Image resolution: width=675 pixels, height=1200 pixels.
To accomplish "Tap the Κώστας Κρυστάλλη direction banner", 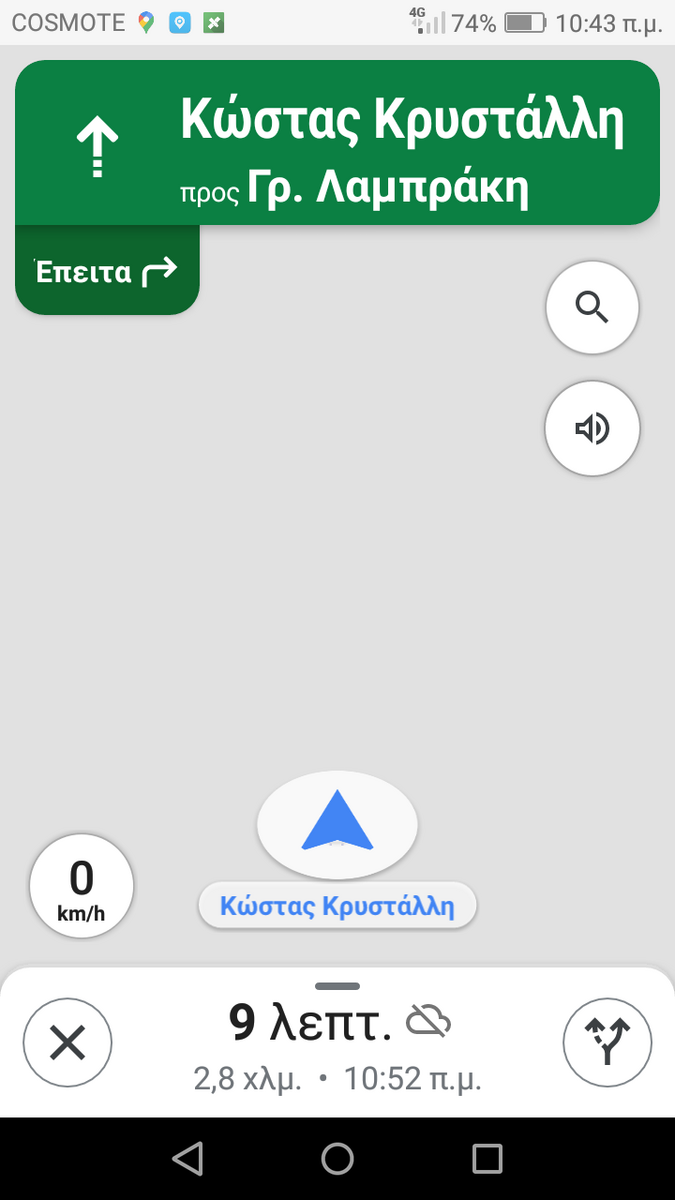I will pos(337,143).
